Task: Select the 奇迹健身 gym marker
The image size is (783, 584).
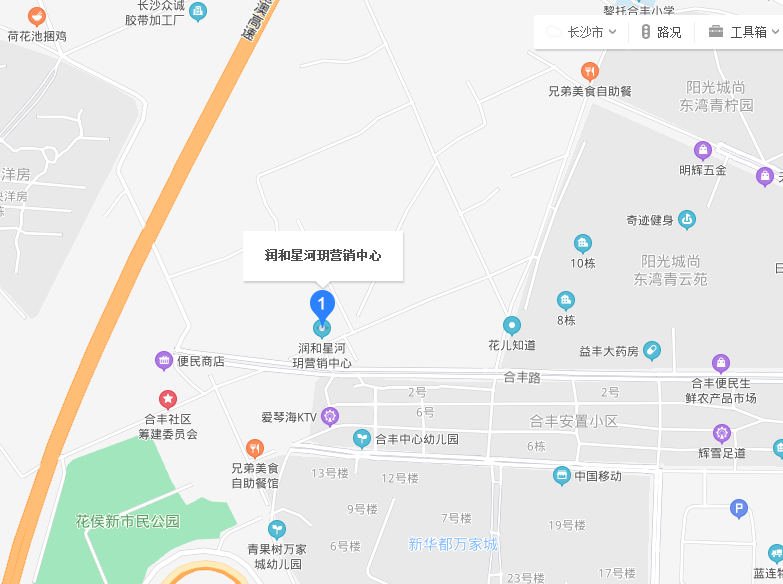Action: (x=686, y=219)
